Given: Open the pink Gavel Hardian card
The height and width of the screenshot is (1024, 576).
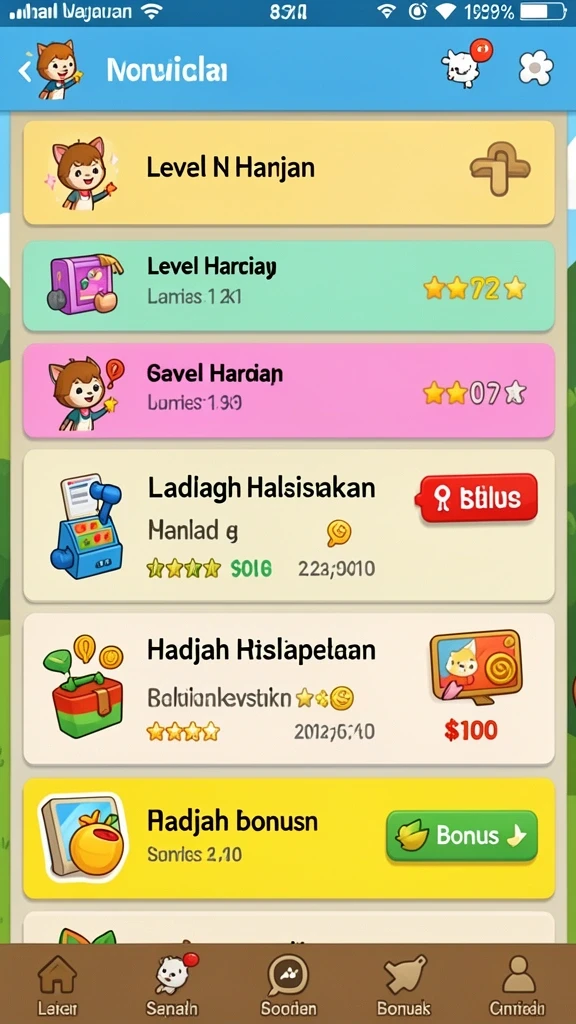Looking at the screenshot, I should pyautogui.click(x=289, y=390).
